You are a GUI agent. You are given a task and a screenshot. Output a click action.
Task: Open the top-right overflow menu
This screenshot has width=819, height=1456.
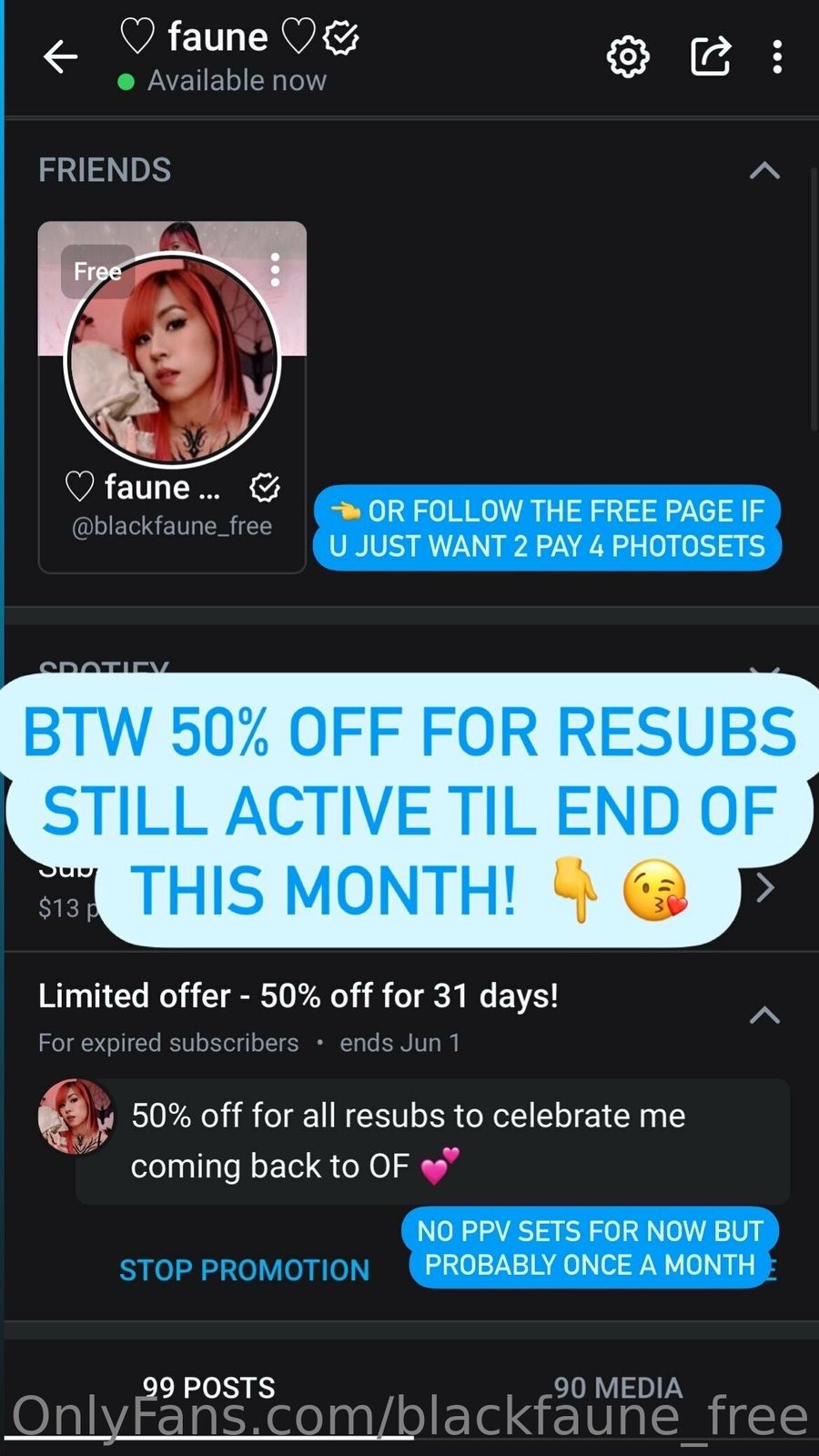[x=776, y=57]
